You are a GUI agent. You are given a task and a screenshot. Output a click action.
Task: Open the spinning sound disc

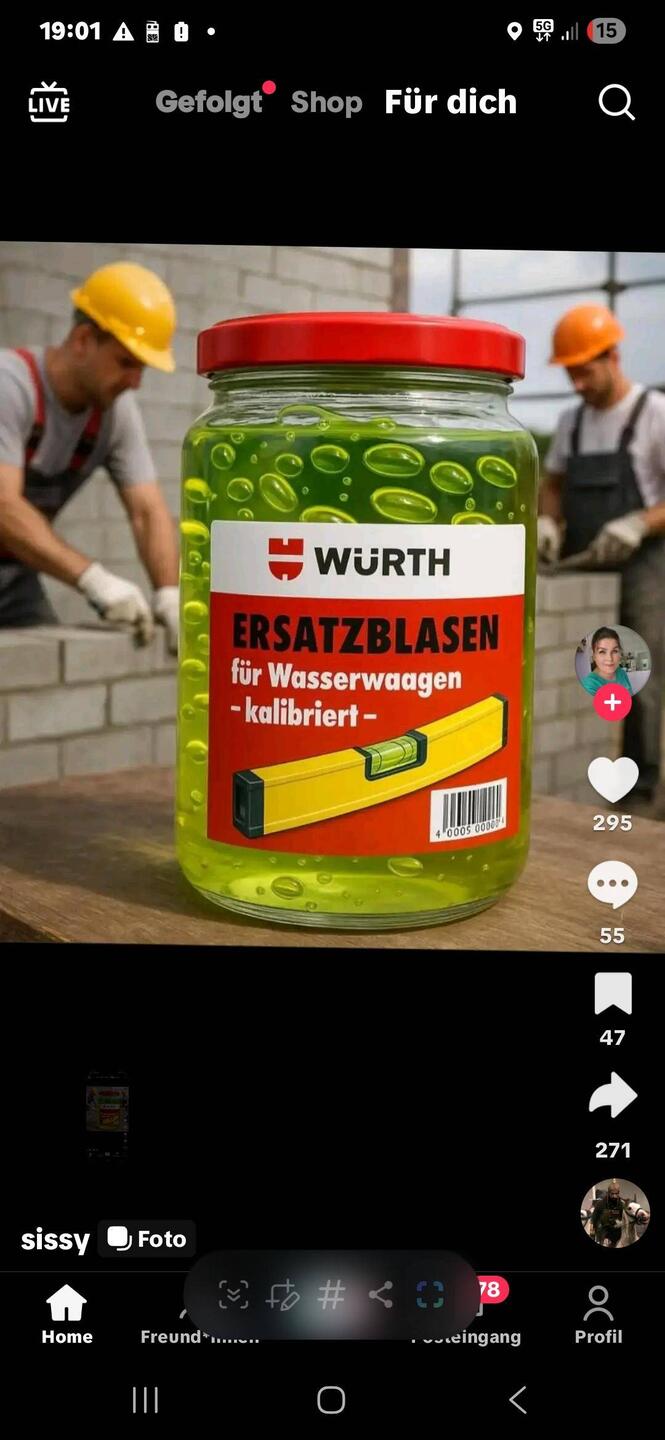[x=614, y=1213]
